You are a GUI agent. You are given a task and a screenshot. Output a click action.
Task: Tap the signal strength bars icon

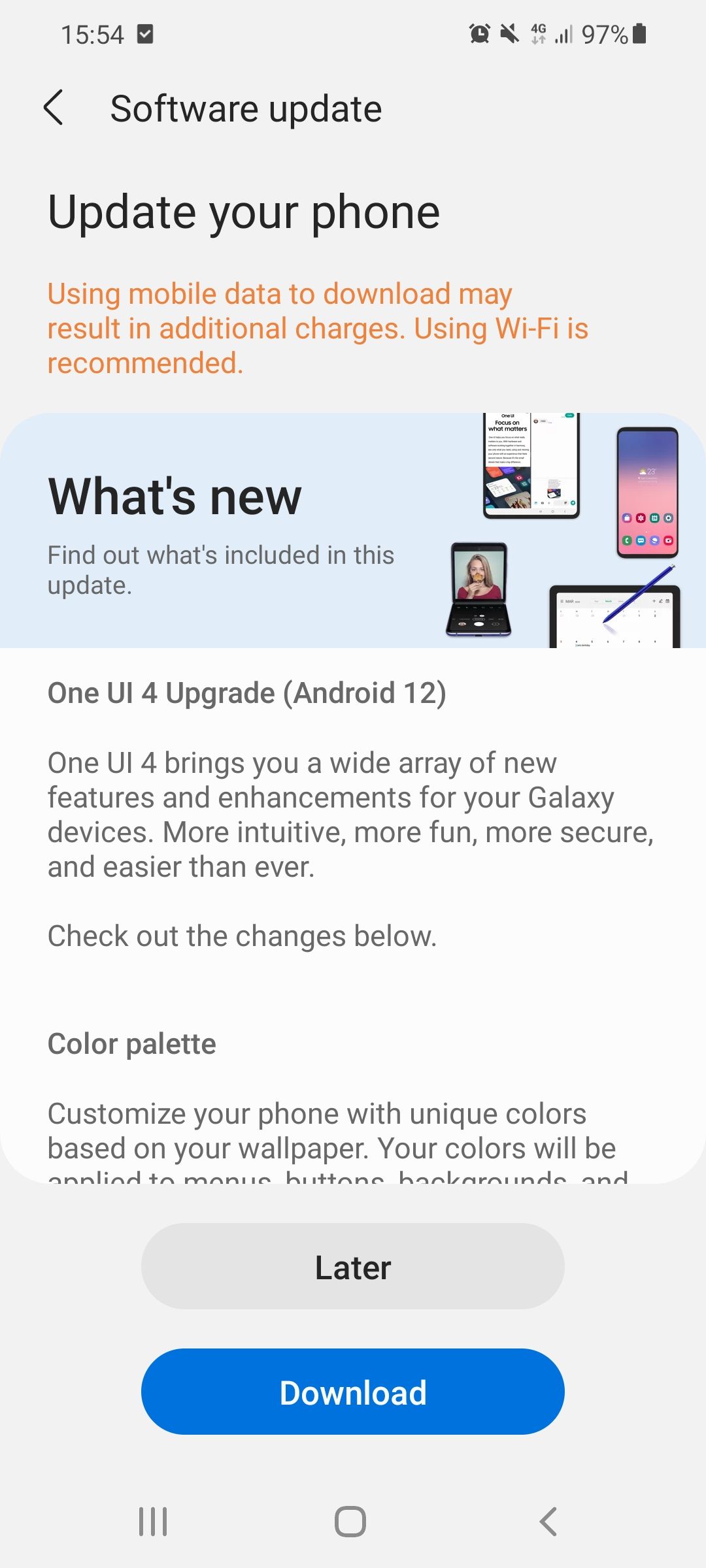(x=563, y=33)
